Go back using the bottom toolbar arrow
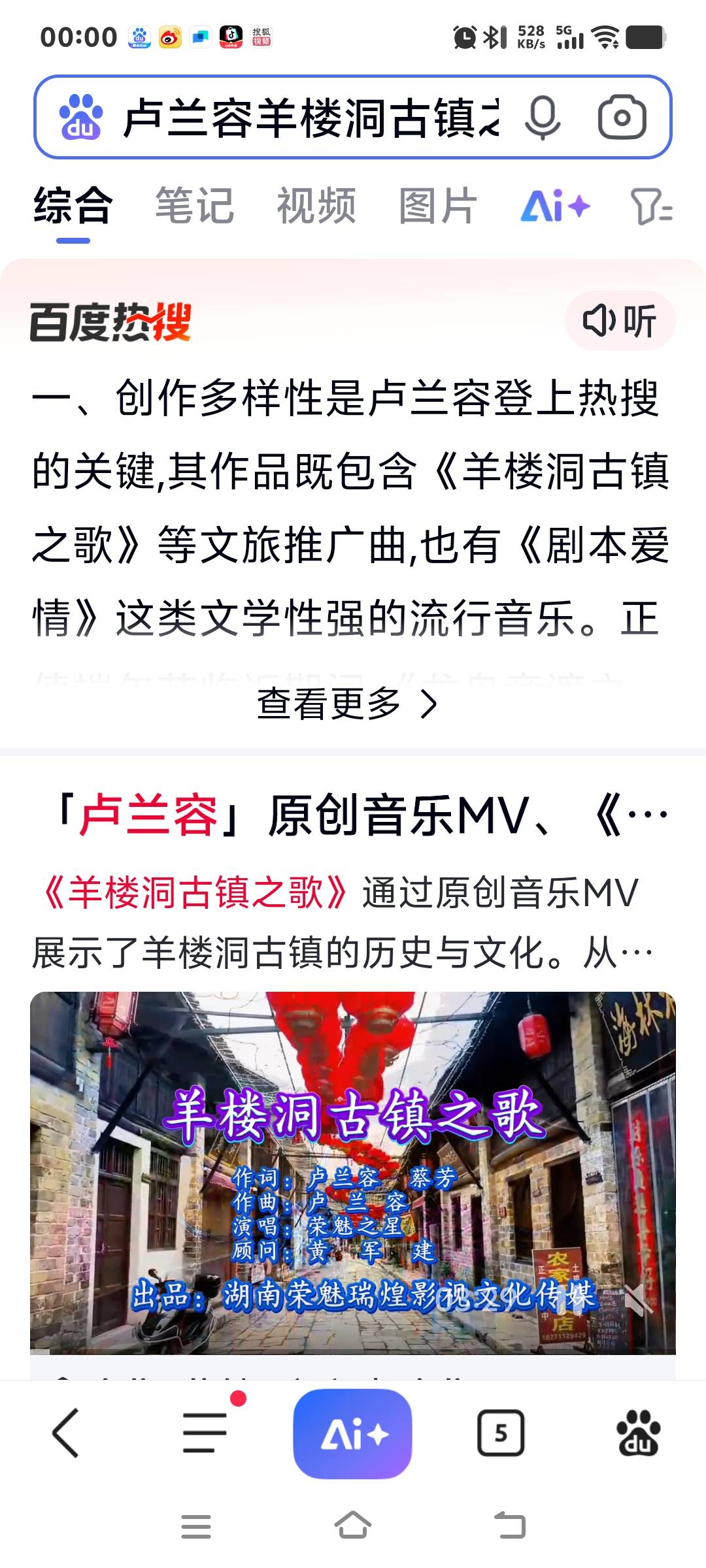The height and width of the screenshot is (1568, 706). click(66, 1433)
